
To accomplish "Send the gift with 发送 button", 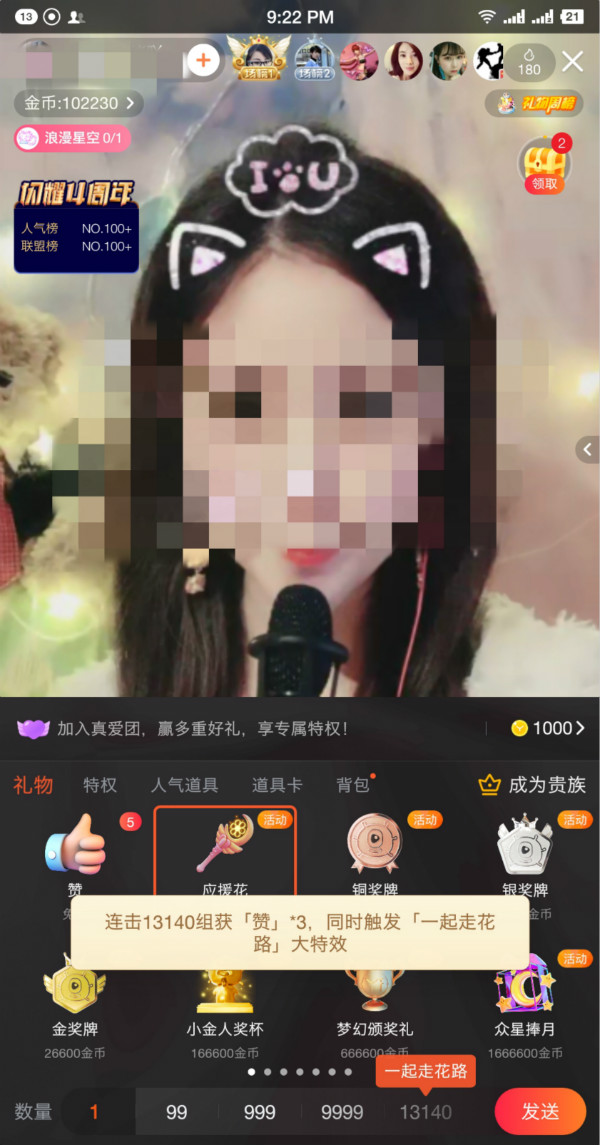I will point(540,1112).
